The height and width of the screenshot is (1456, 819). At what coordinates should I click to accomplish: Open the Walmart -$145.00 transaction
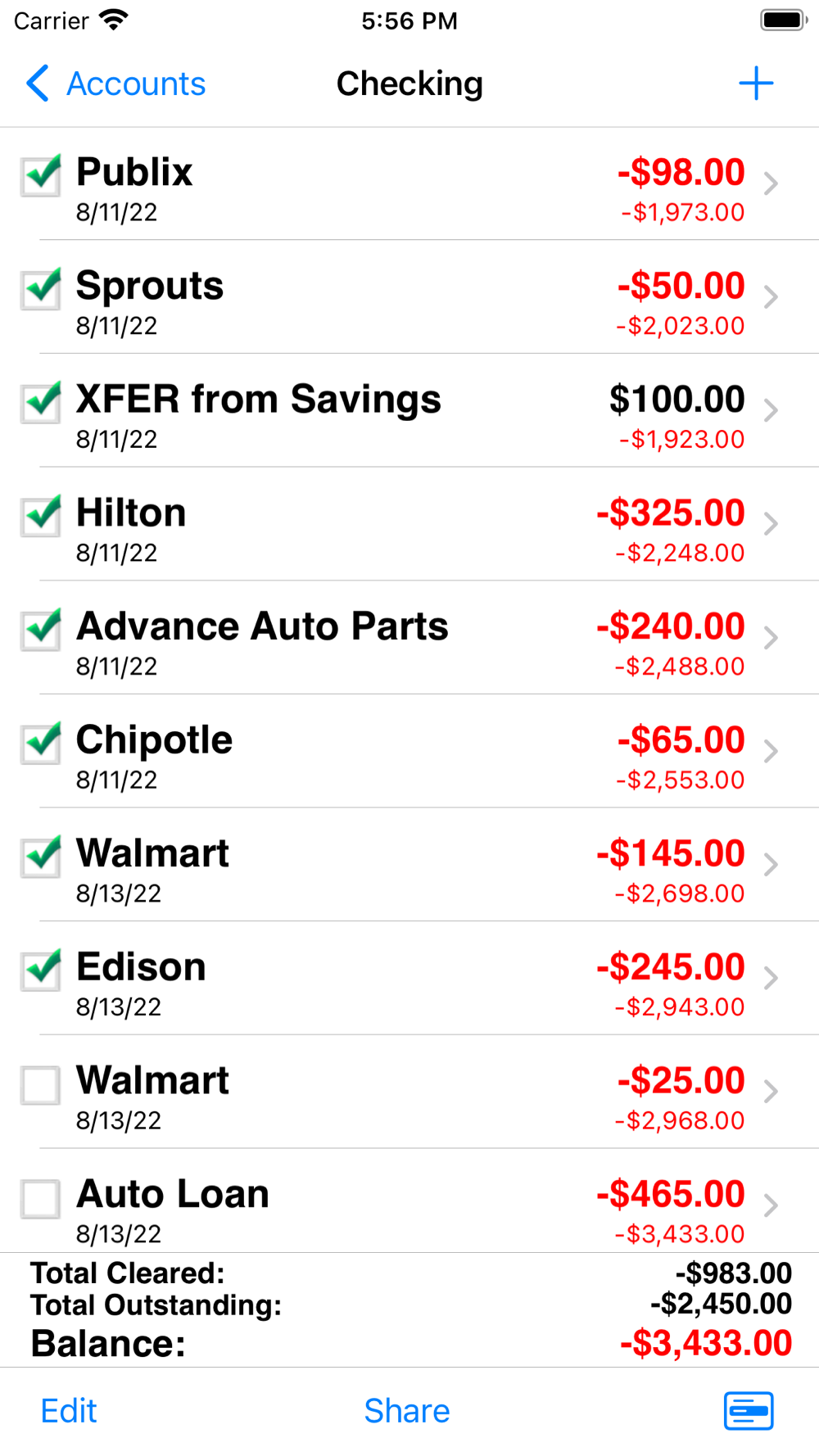409,865
